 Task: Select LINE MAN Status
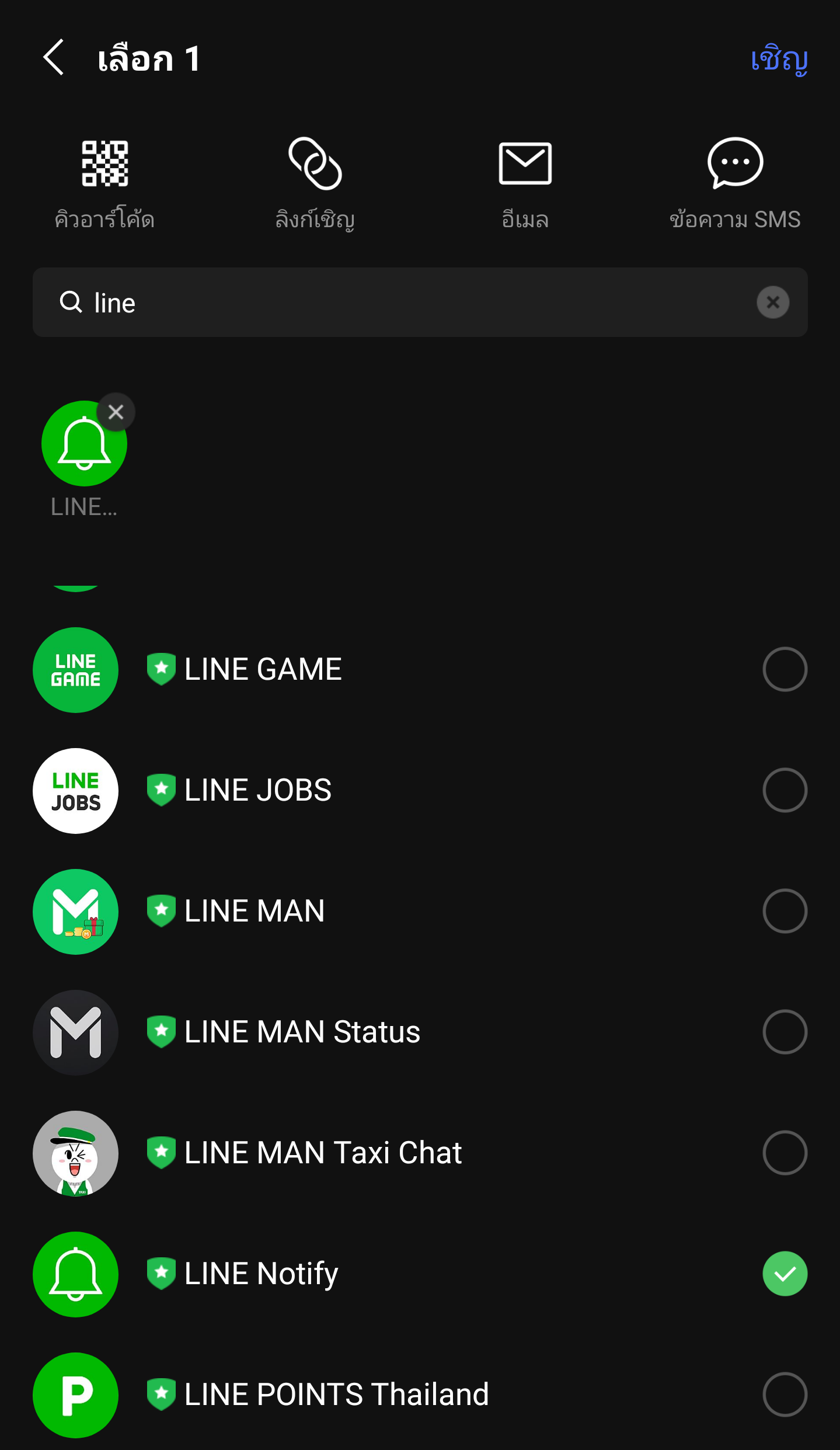pyautogui.click(x=420, y=1032)
